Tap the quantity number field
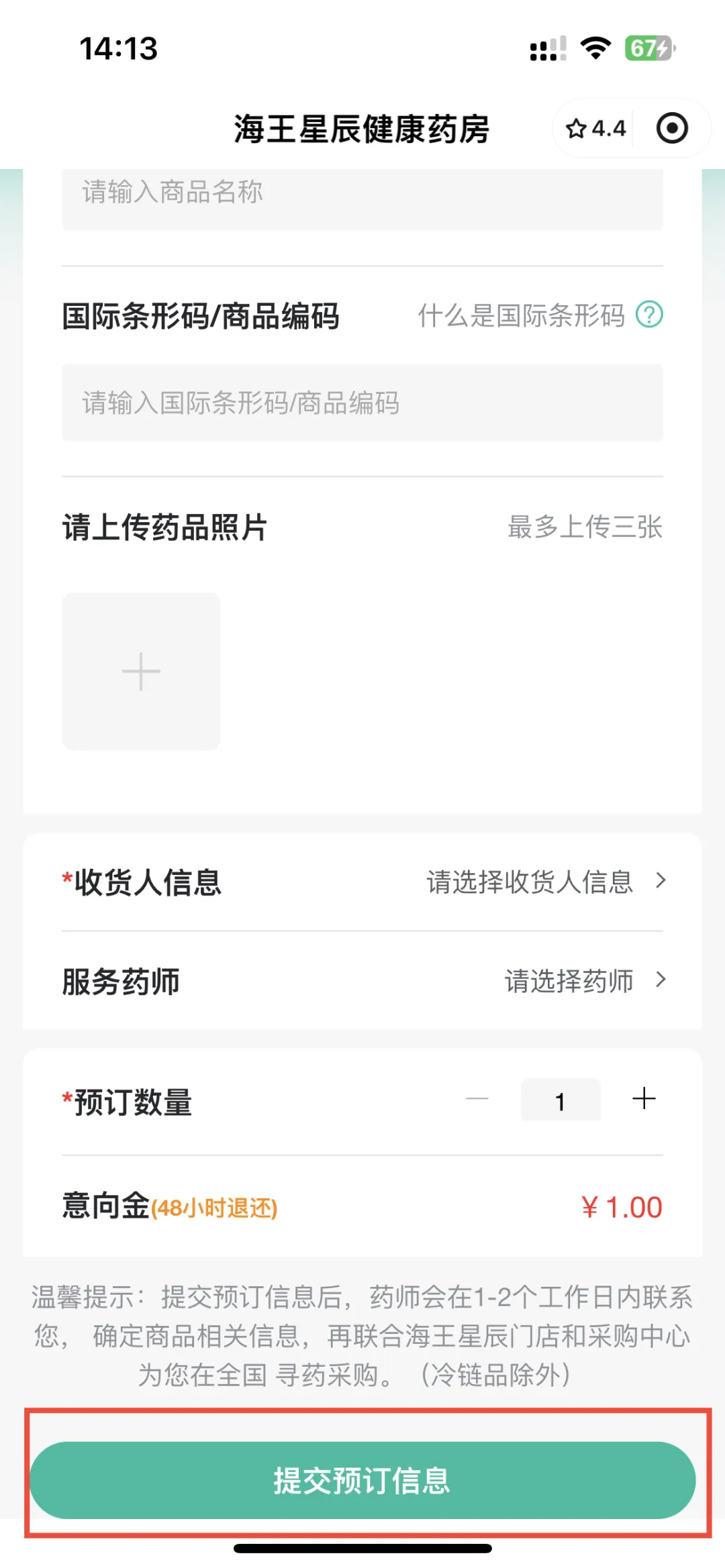 click(x=561, y=1100)
